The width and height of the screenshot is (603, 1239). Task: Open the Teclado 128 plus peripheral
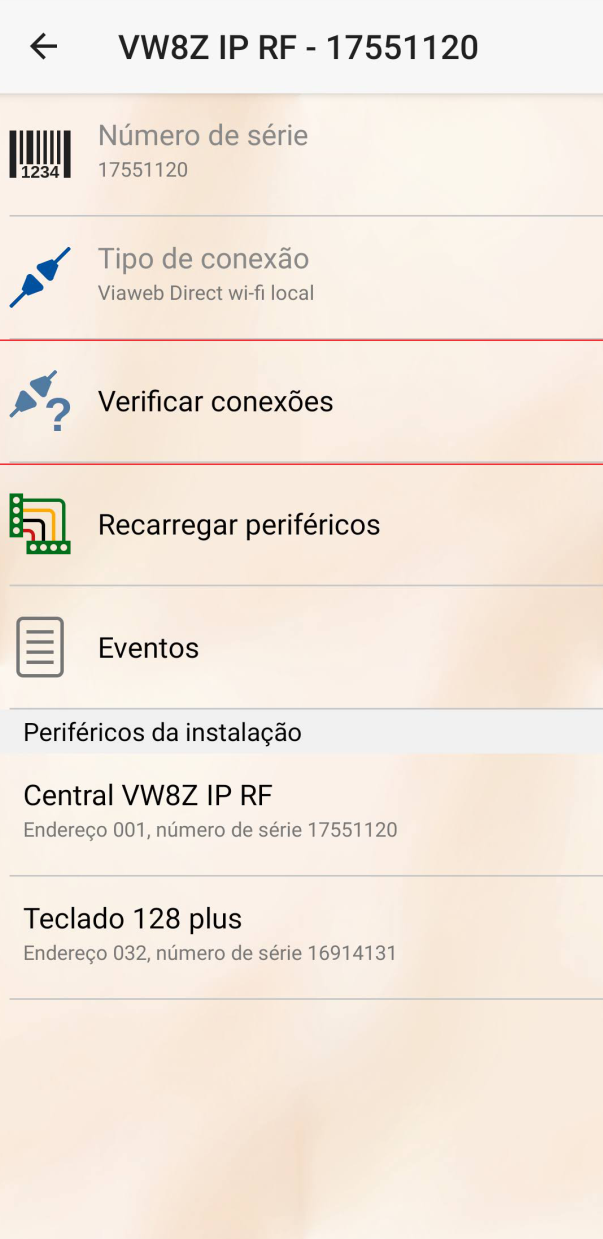[x=301, y=937]
